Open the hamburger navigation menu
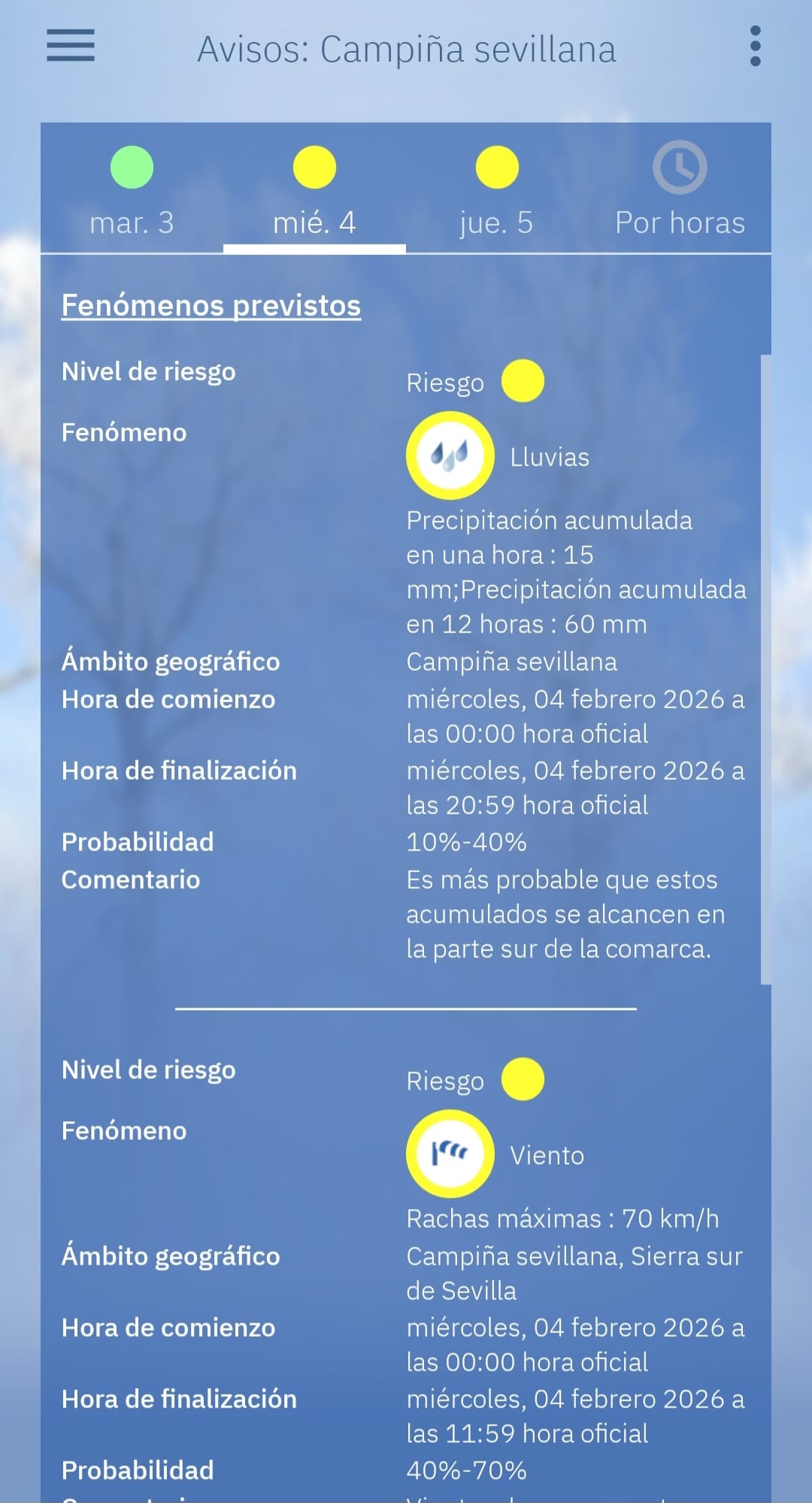 [71, 47]
